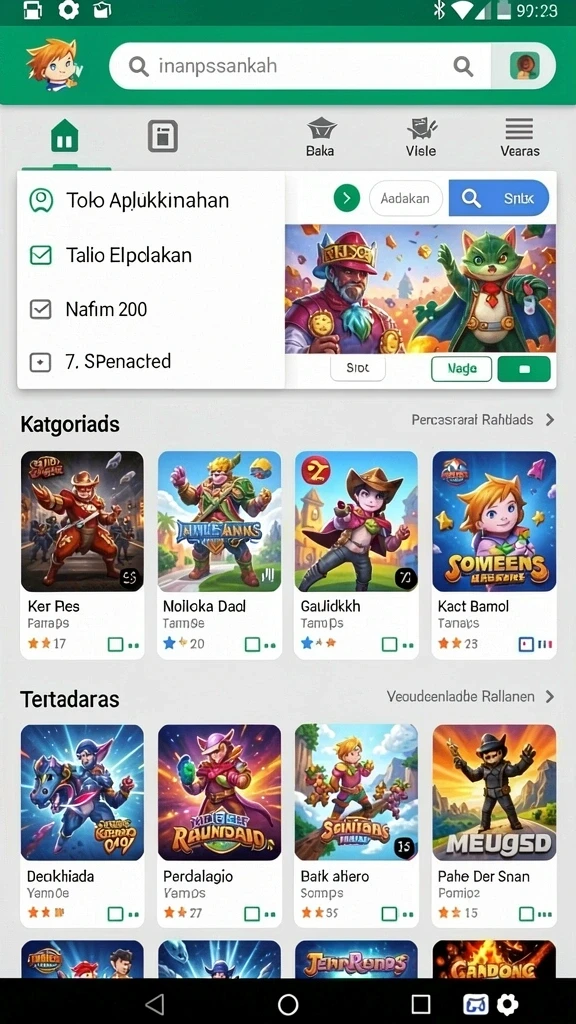Open the Visle tab
576x1024 pixels.
click(421, 137)
